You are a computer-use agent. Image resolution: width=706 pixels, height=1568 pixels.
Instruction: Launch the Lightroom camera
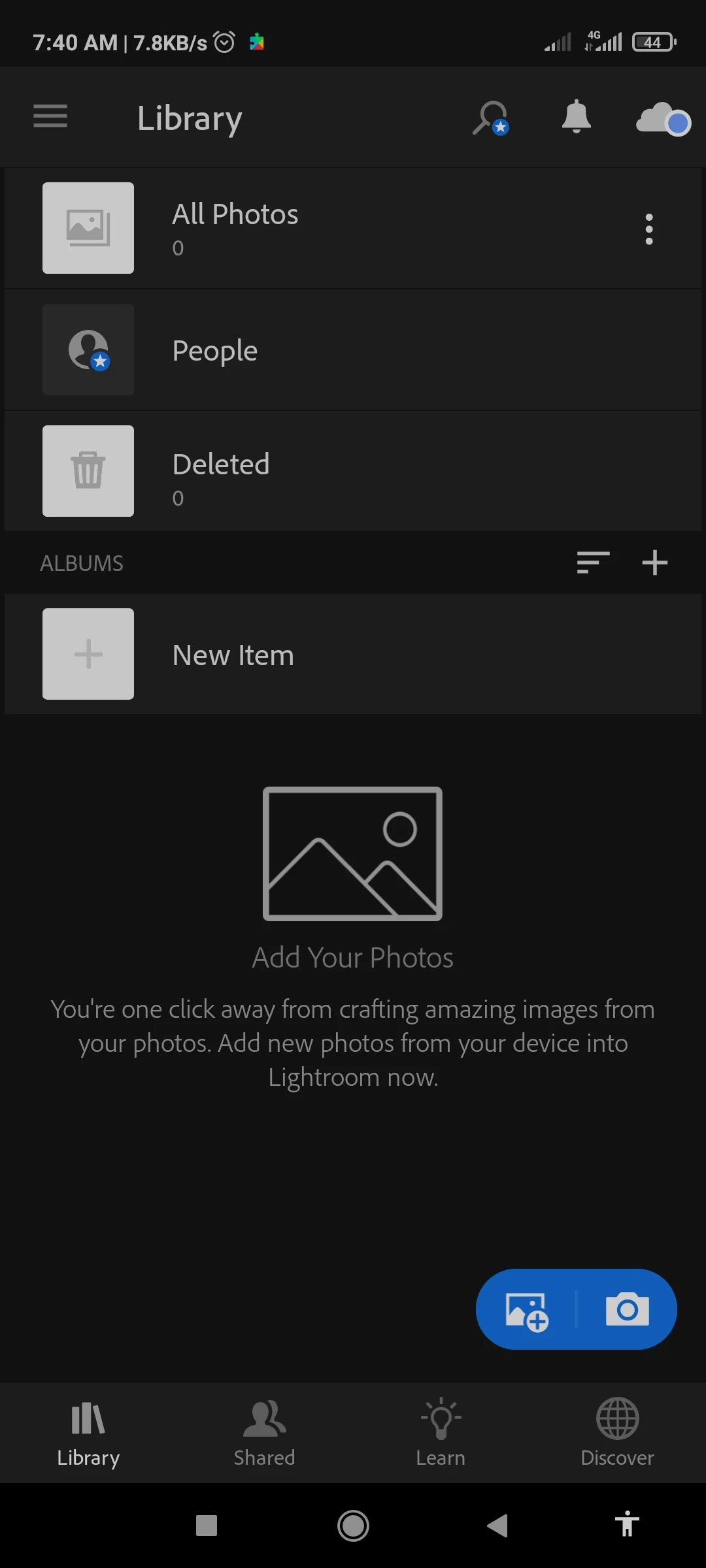click(627, 1310)
